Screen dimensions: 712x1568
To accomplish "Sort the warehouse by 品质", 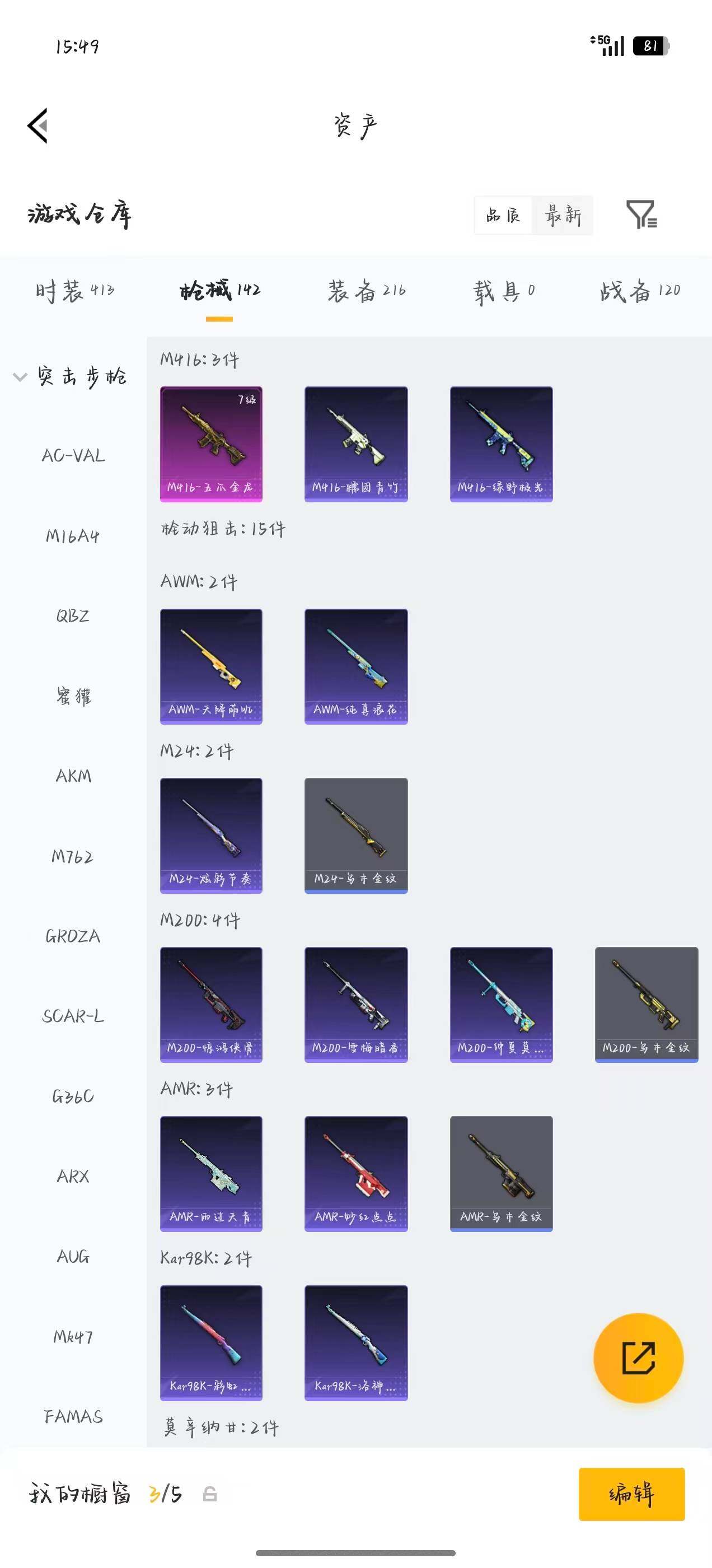I will pyautogui.click(x=503, y=215).
